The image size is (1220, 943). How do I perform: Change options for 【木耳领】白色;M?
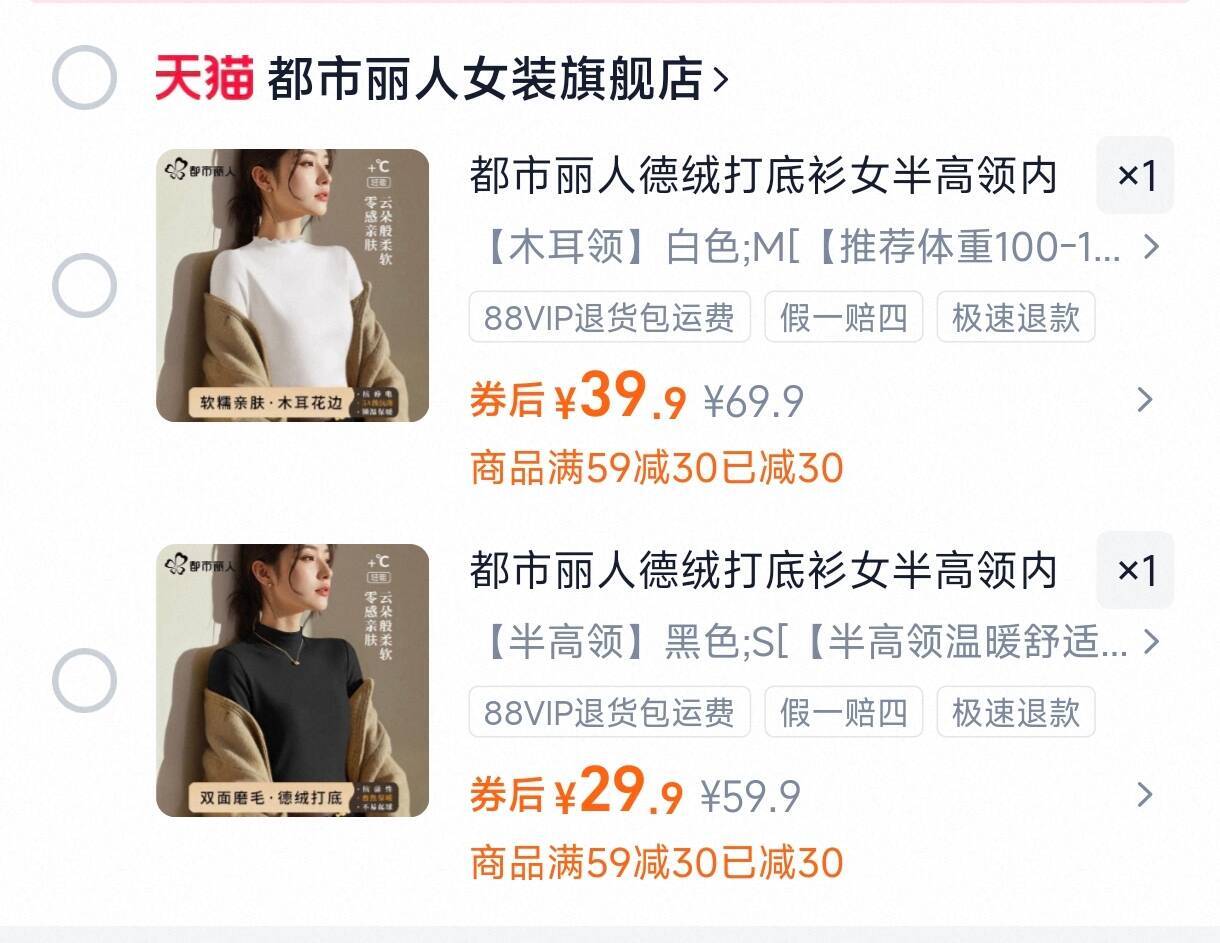pos(815,247)
